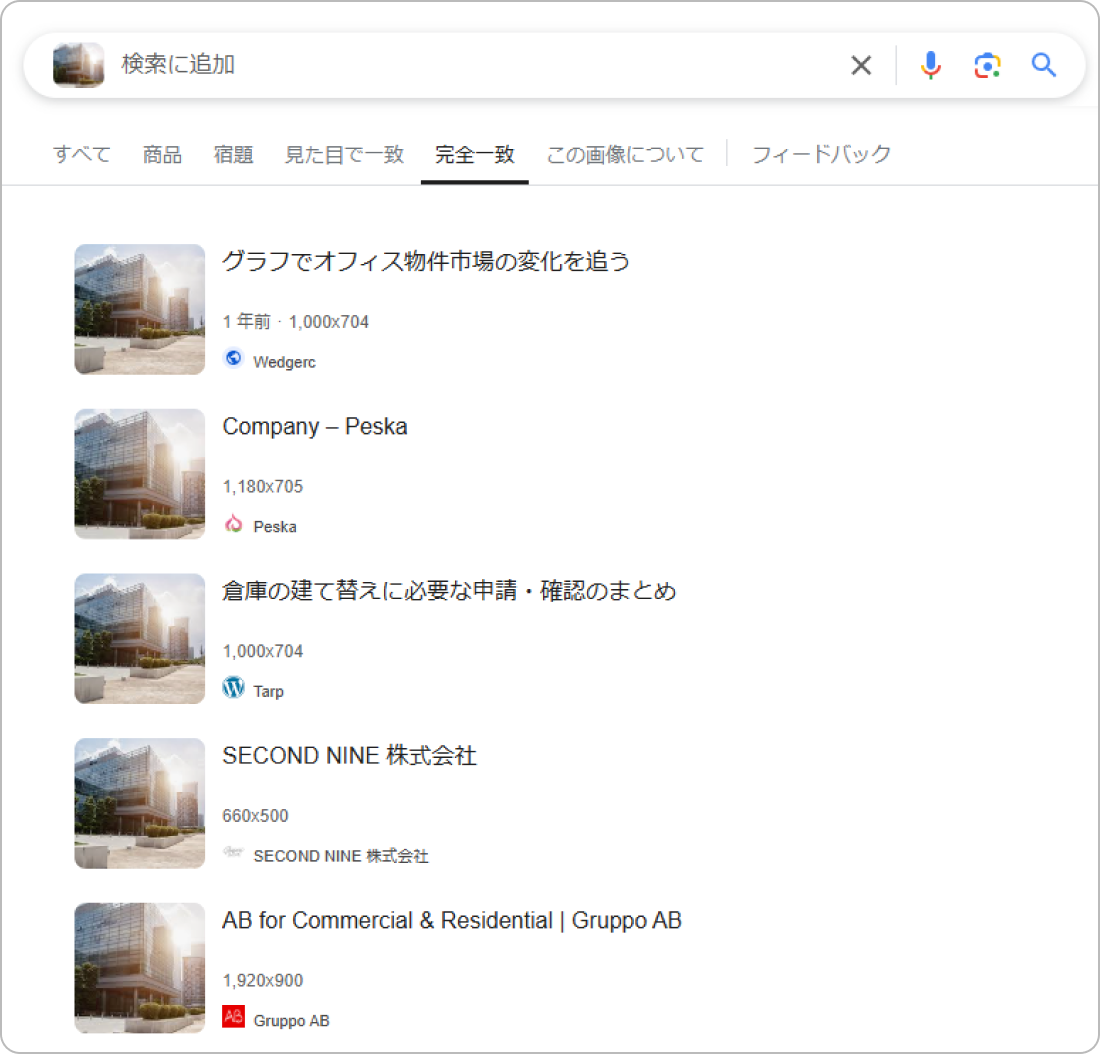The image size is (1100, 1054).
Task: Open the Tarp result 倉庫の建て替えに必要な申請
Action: (449, 591)
